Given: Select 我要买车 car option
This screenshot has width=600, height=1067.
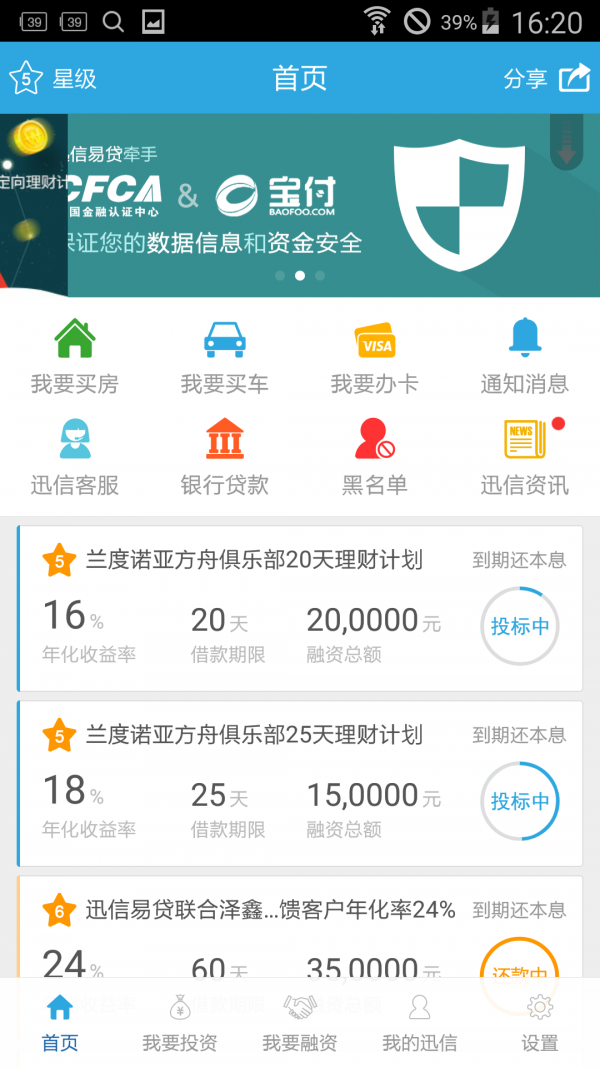Looking at the screenshot, I should [225, 356].
